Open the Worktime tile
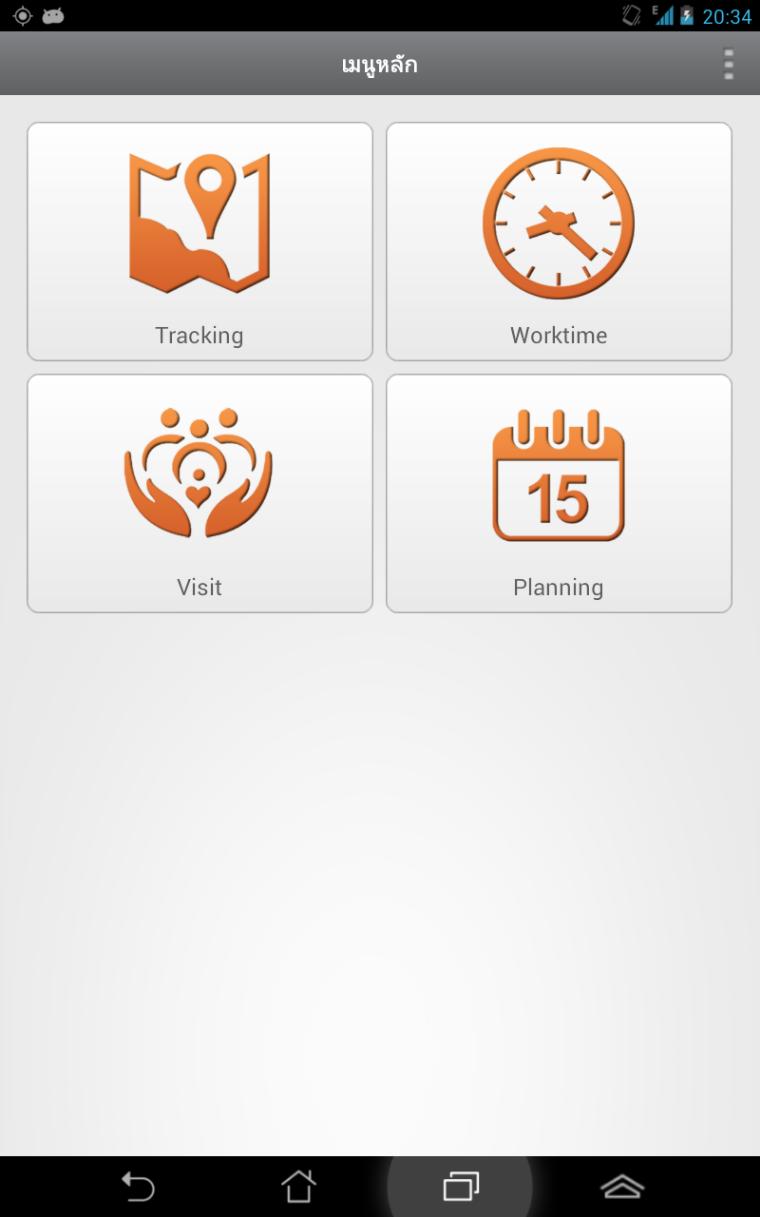This screenshot has width=760, height=1217. [558, 241]
